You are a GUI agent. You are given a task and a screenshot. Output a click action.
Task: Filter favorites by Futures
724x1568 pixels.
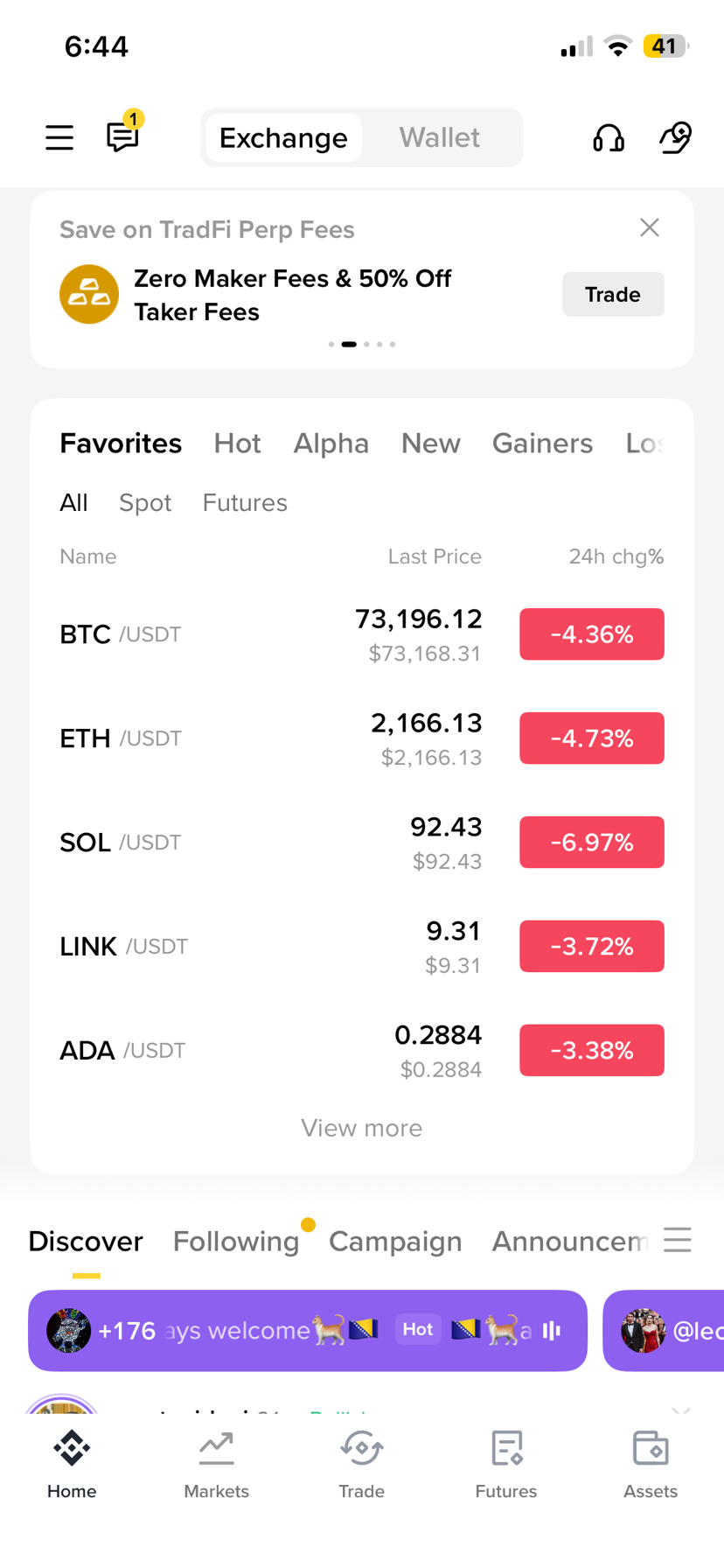(245, 503)
